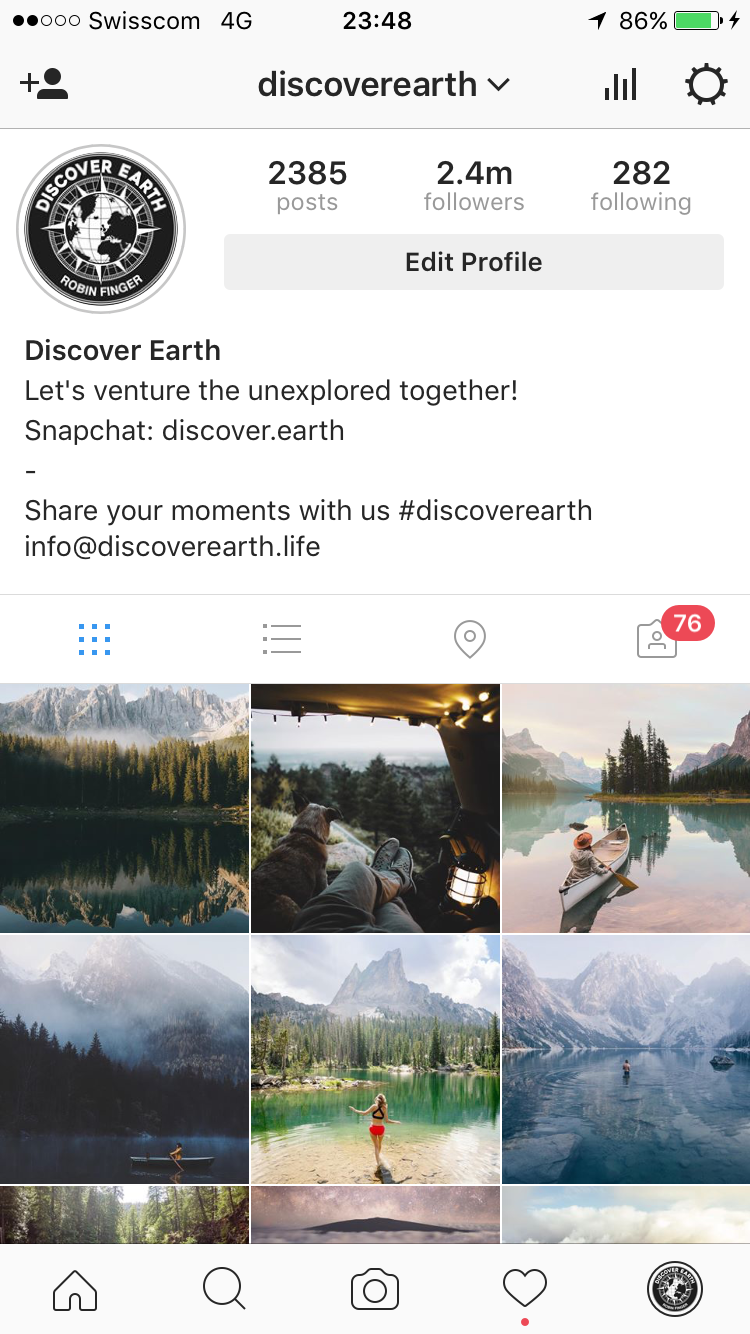The image size is (750, 1334).
Task: Tap the Edit Profile button
Action: click(473, 262)
